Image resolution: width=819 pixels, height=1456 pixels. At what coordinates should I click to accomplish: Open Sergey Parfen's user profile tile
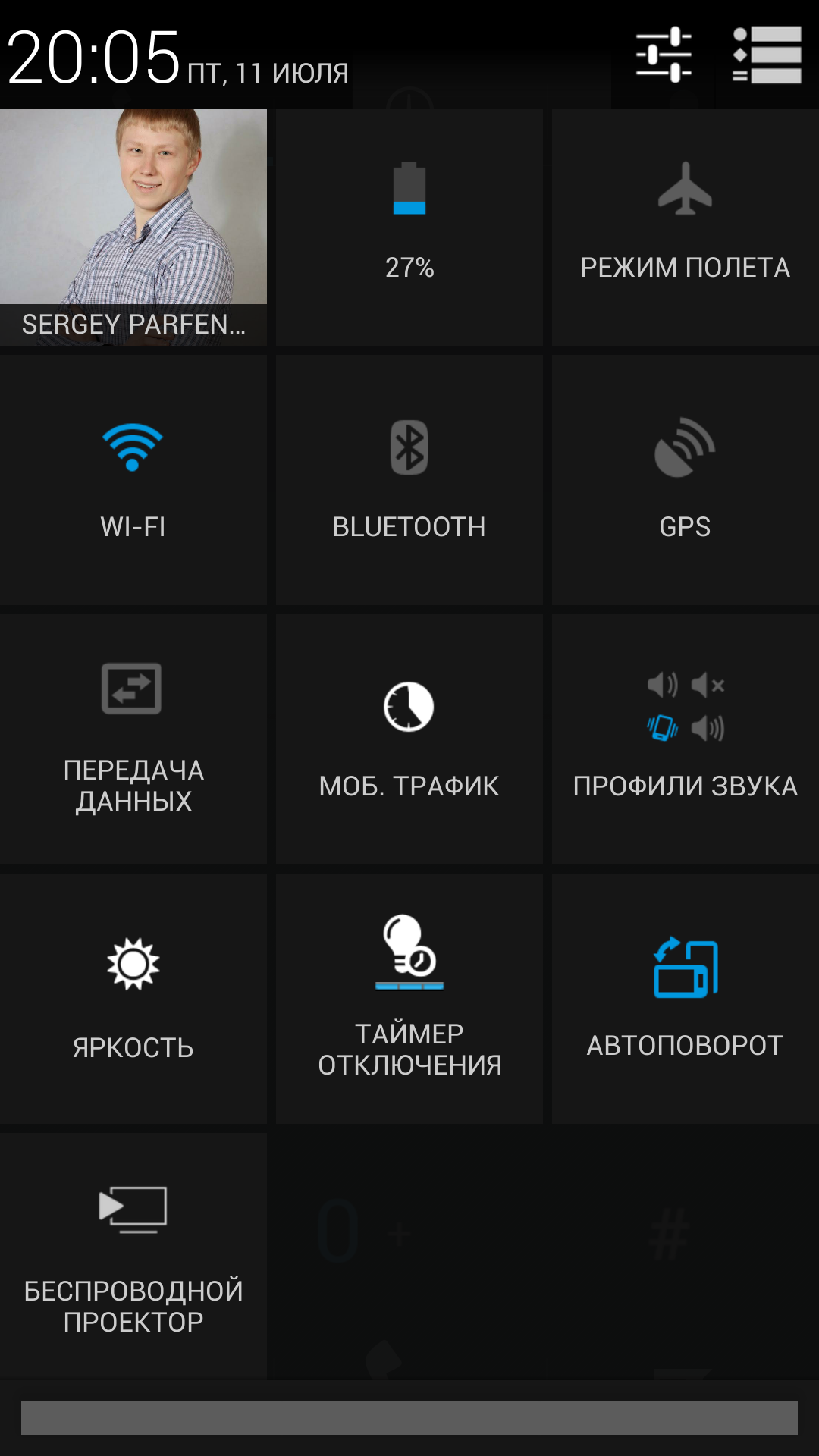click(133, 227)
